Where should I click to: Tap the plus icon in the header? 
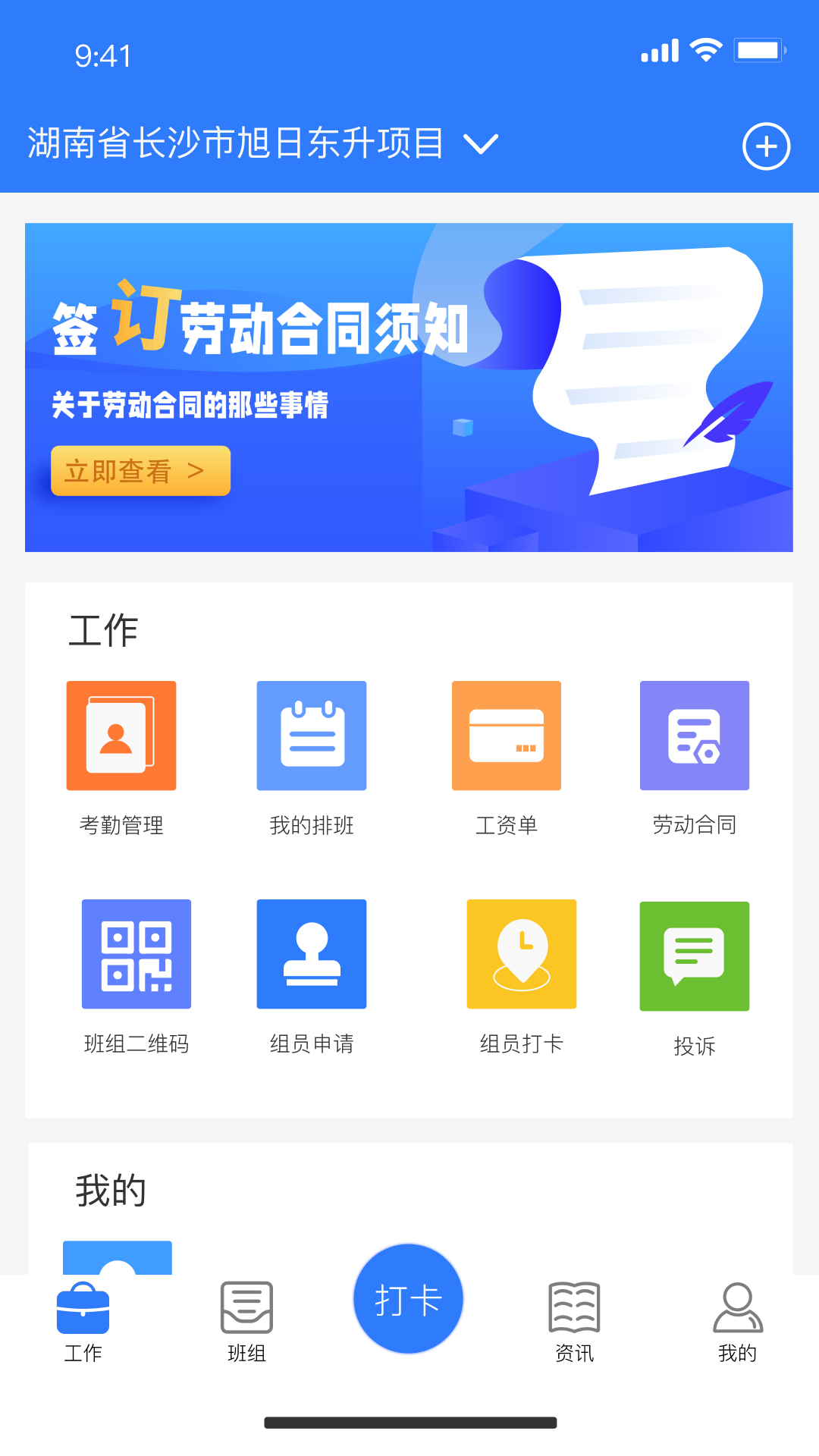pyautogui.click(x=766, y=146)
